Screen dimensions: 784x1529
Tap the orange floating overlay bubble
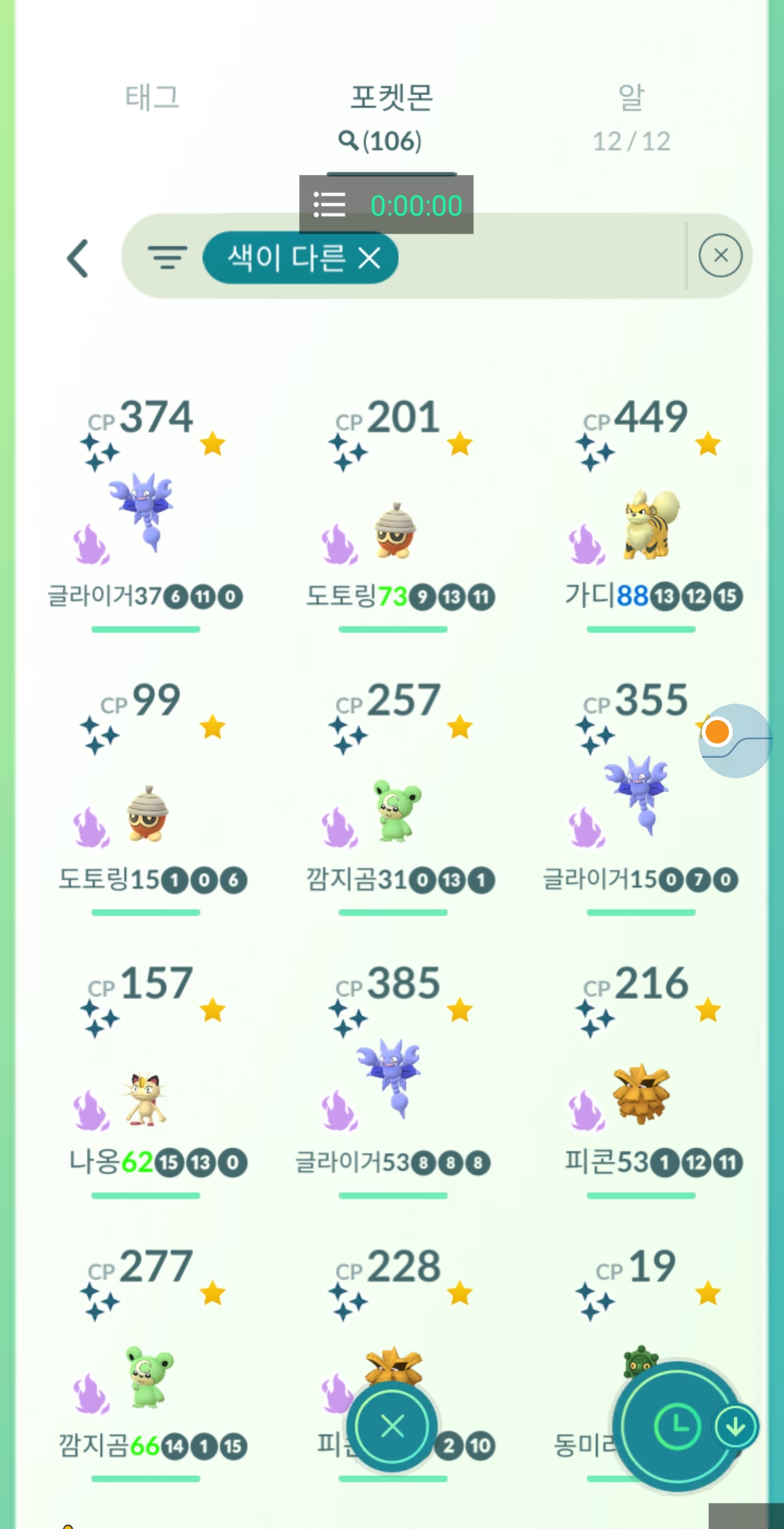719,732
